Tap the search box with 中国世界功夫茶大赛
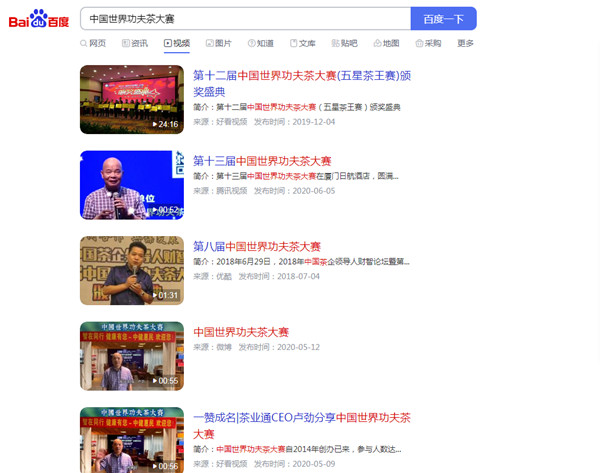Viewport: 600px width, 473px height. click(245, 18)
